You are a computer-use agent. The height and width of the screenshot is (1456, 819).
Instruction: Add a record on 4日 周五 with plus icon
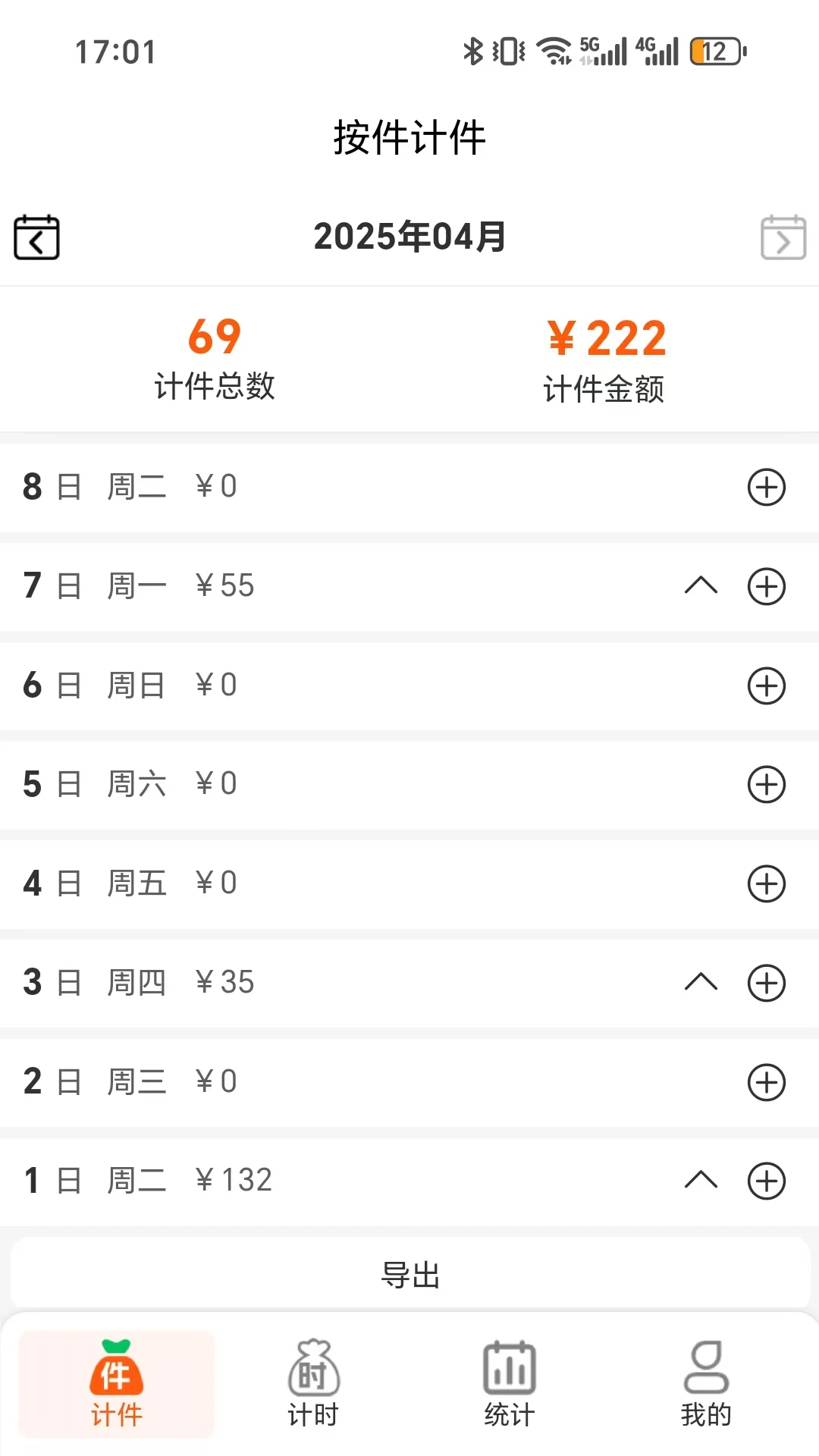click(766, 883)
